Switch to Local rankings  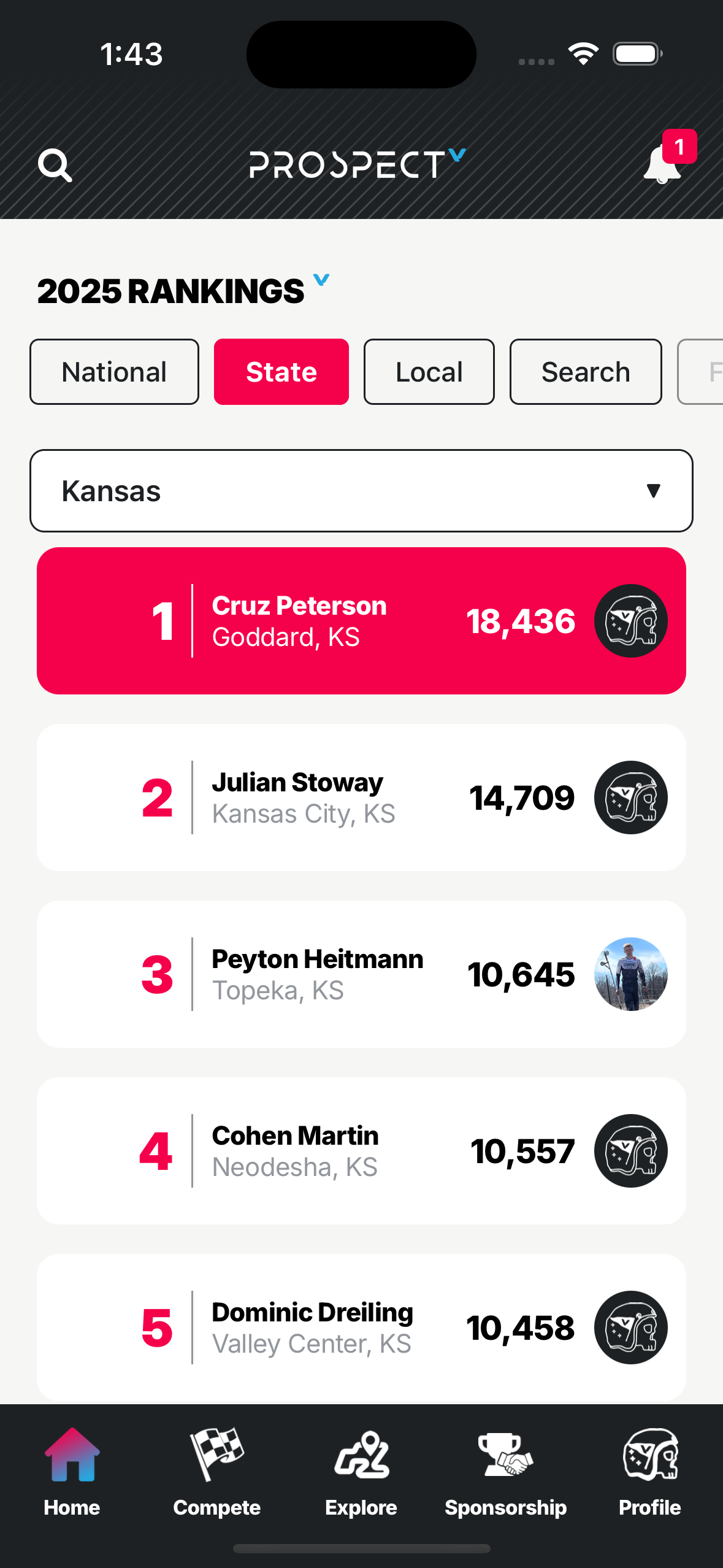429,372
